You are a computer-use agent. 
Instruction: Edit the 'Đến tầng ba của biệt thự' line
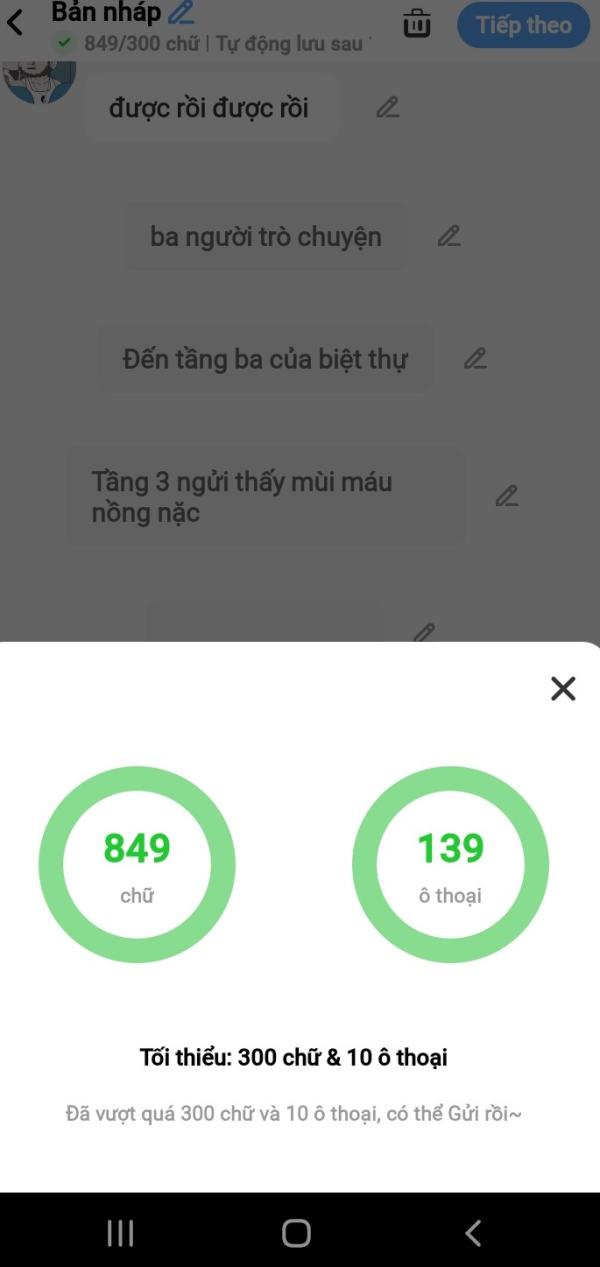(x=475, y=358)
